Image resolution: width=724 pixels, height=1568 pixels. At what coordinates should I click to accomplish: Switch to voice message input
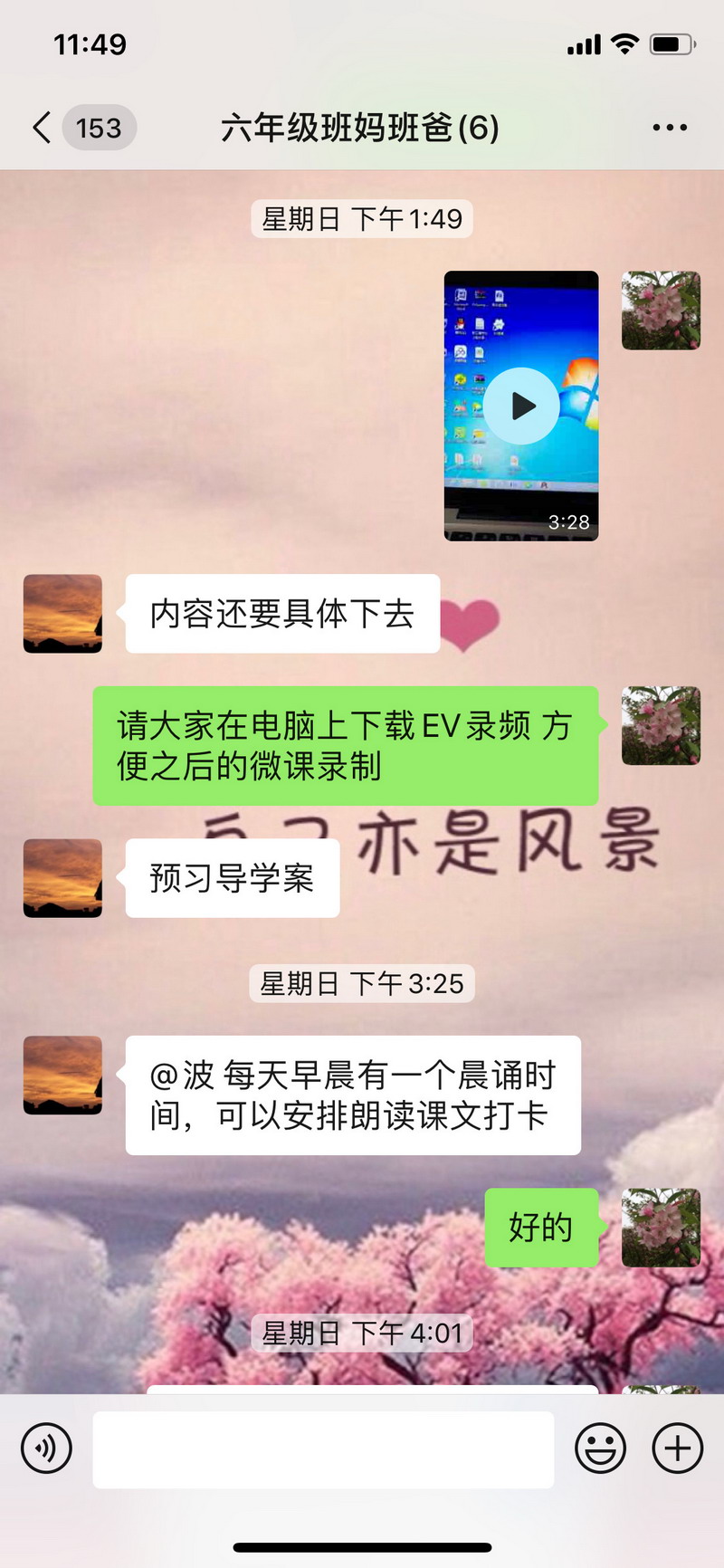pyautogui.click(x=46, y=1448)
